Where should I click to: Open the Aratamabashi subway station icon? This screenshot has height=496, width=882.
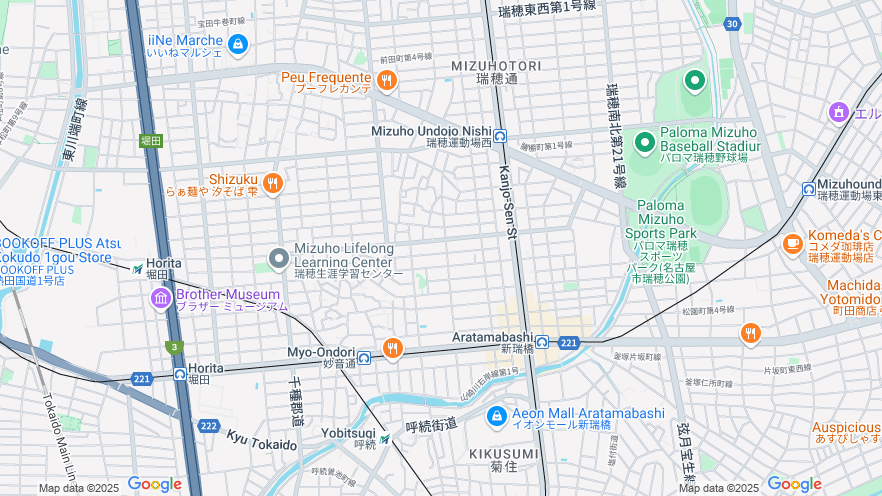click(x=541, y=343)
